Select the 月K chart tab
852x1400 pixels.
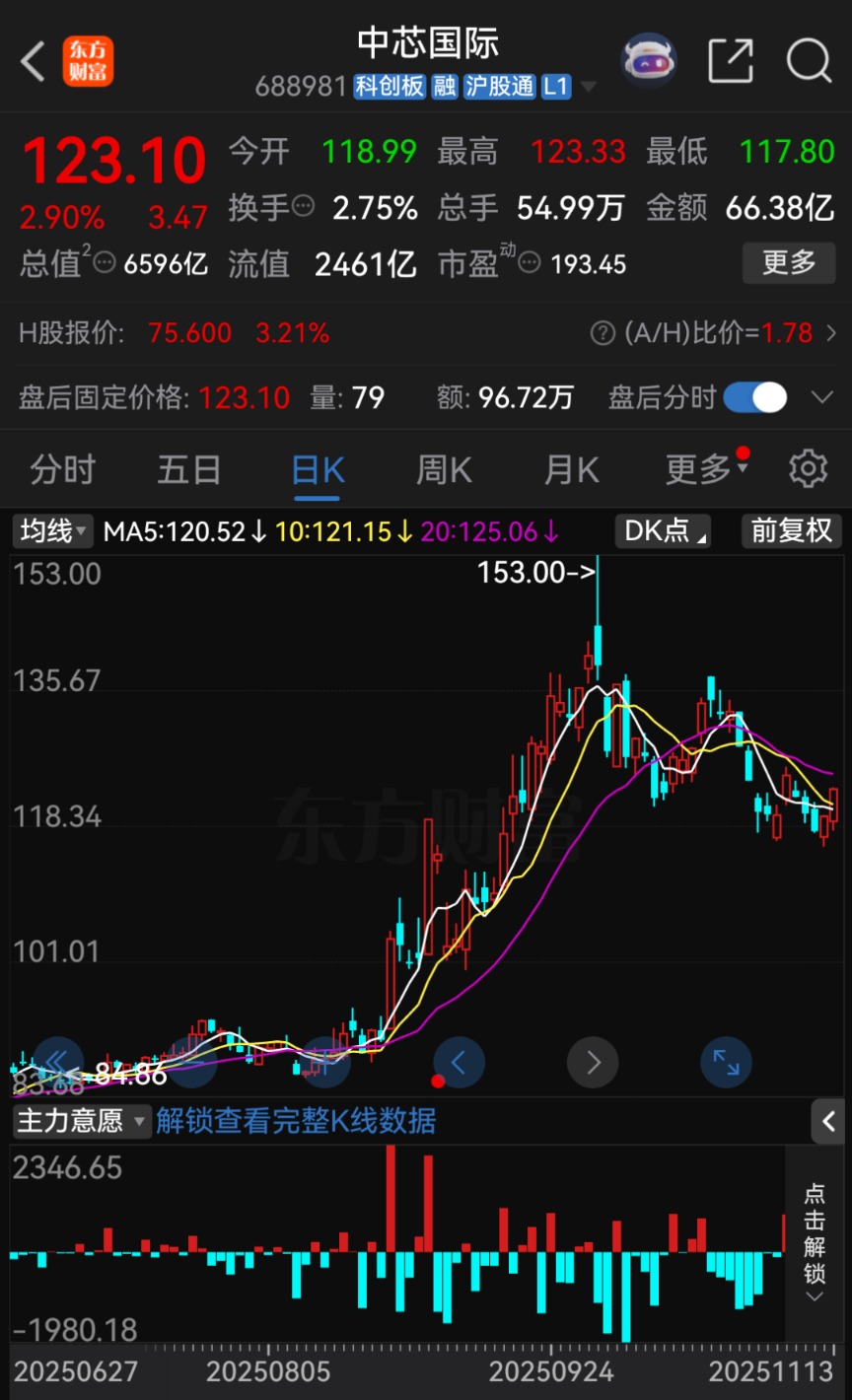point(571,469)
